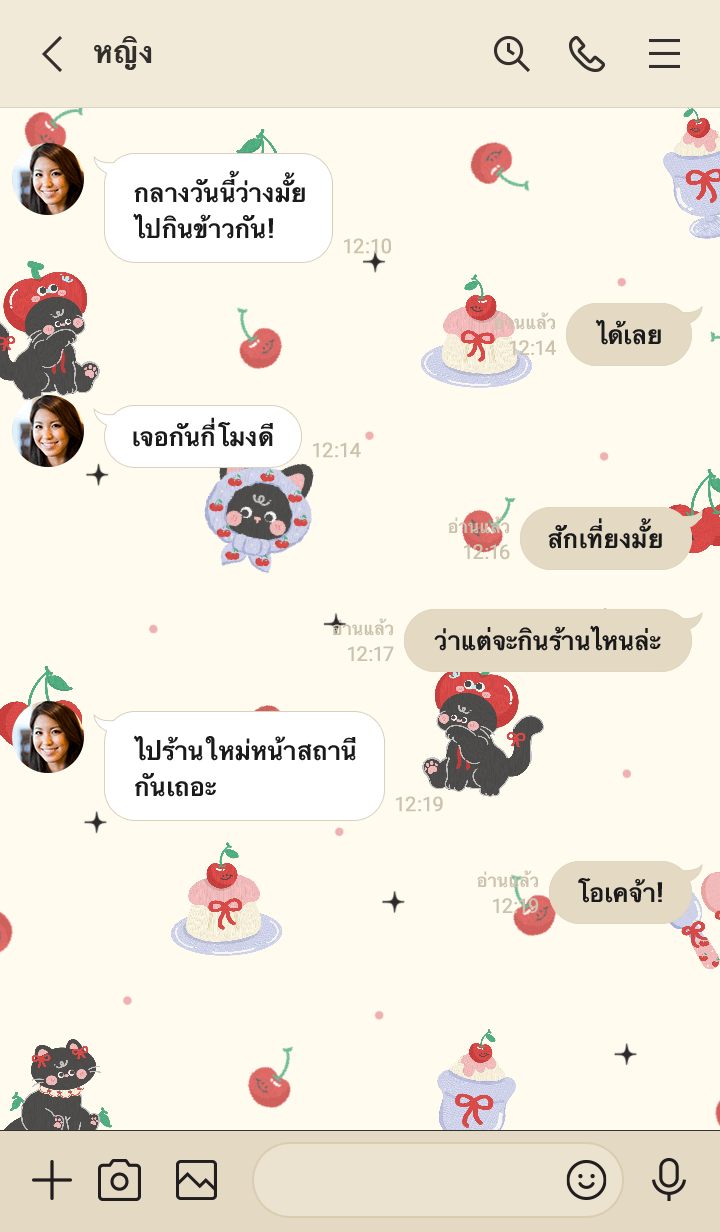This screenshot has height=1232, width=720.
Task: Go back from the chat with หญิง
Action: coord(52,54)
